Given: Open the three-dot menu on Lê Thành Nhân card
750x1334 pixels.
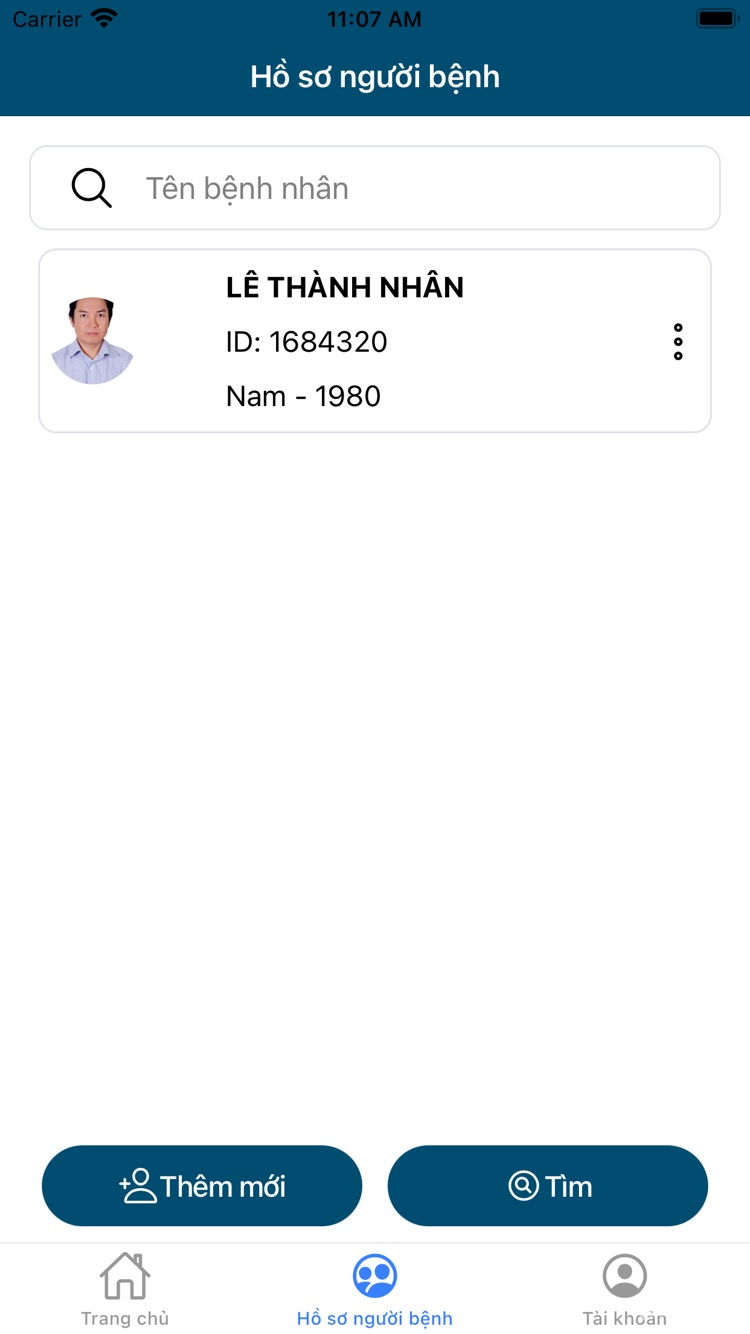Looking at the screenshot, I should click(678, 341).
